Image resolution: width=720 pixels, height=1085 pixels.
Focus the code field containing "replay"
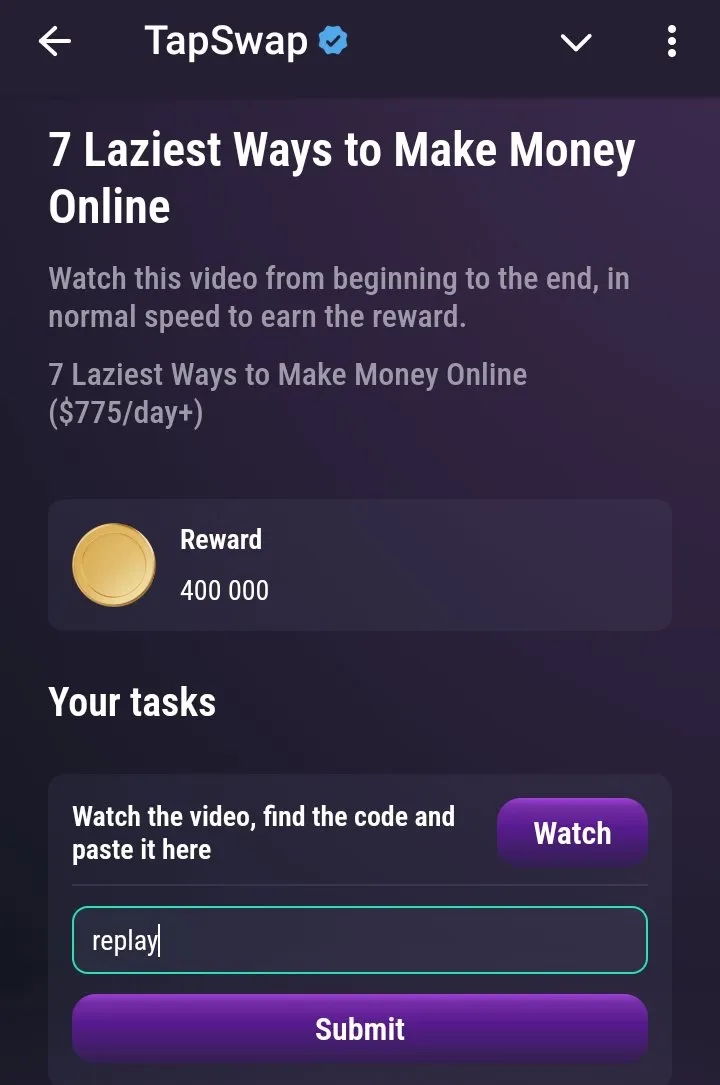[x=360, y=940]
